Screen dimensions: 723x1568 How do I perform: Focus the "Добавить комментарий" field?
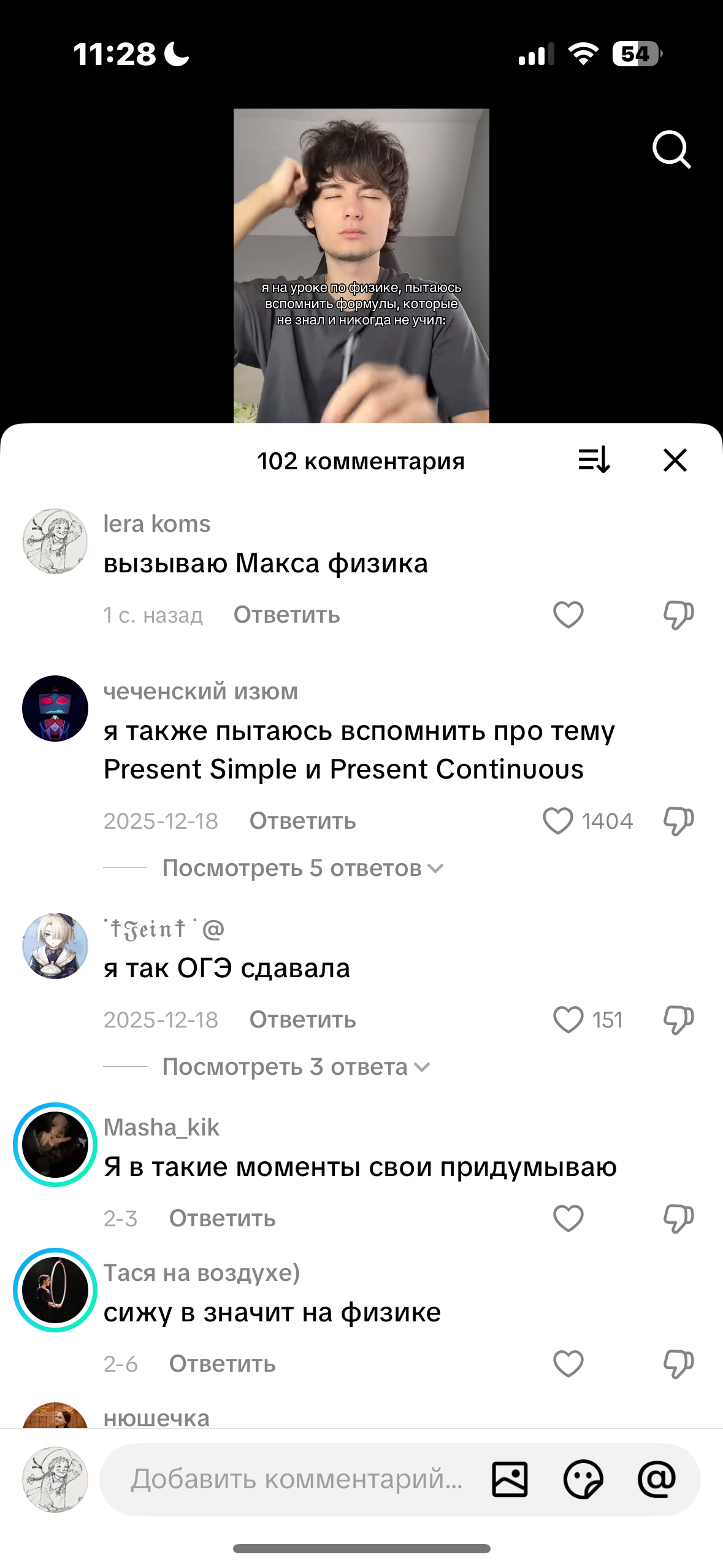pos(297,1479)
